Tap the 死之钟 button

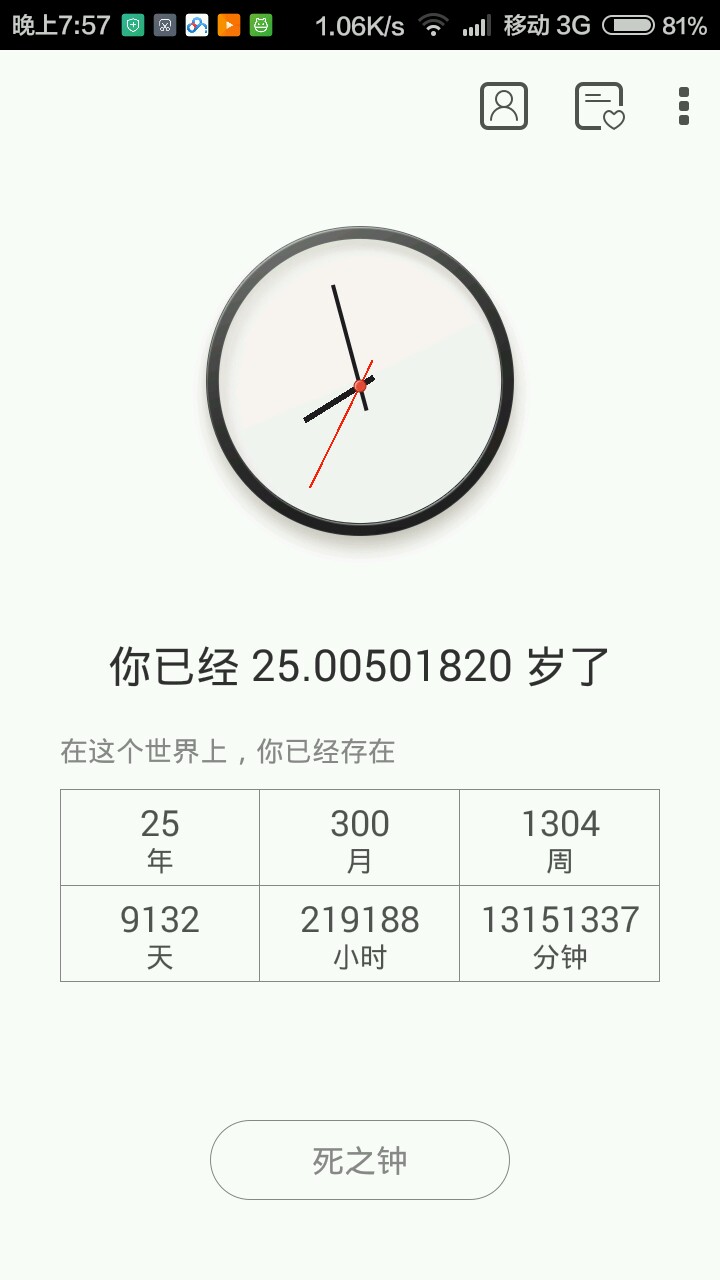tap(360, 1160)
